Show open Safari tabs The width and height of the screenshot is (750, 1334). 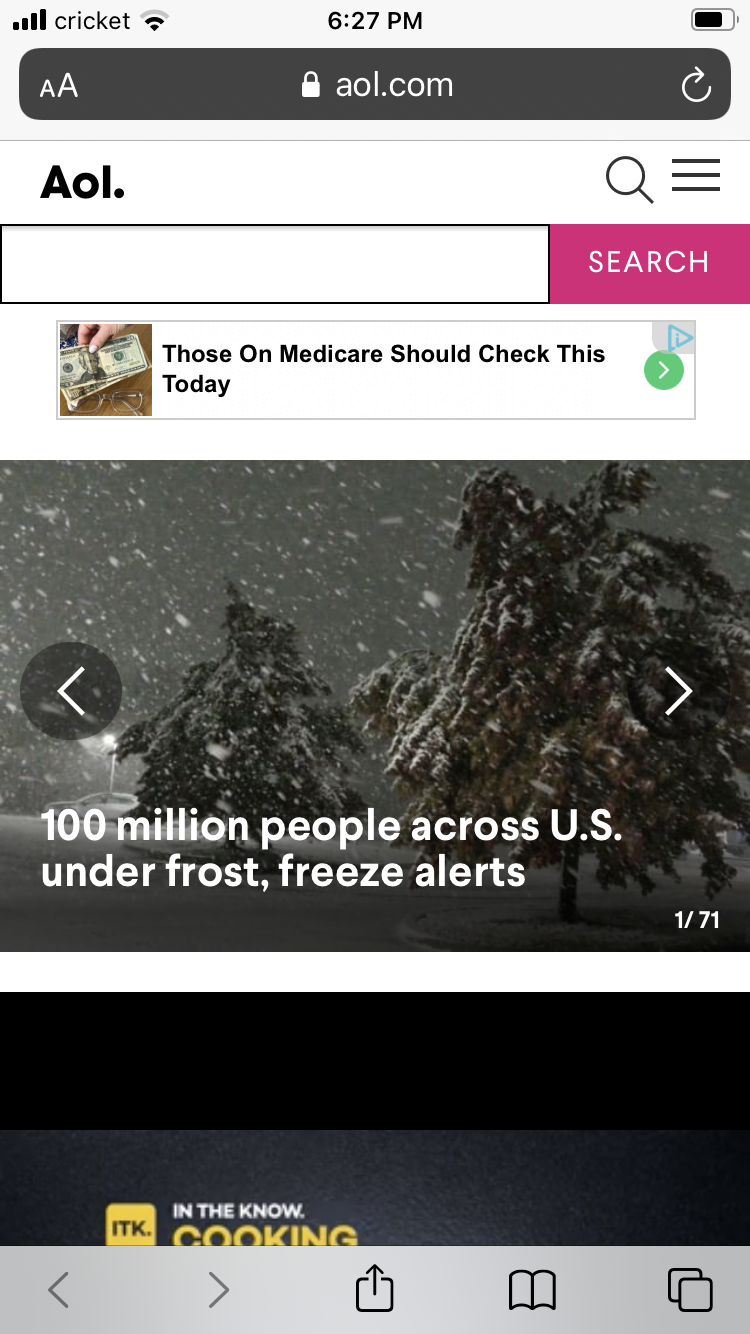(x=690, y=1290)
